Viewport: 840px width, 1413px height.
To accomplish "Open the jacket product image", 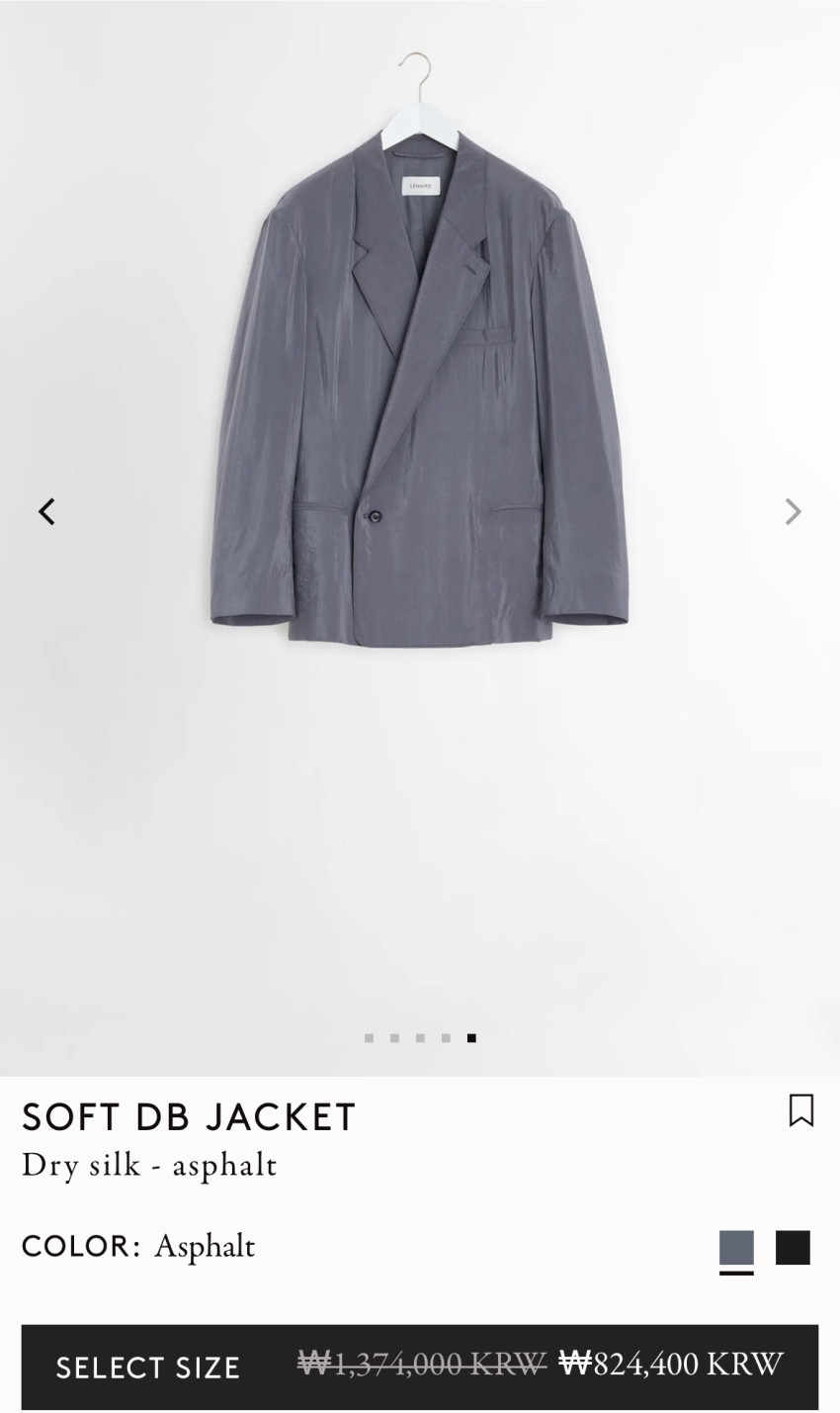I will [x=420, y=396].
